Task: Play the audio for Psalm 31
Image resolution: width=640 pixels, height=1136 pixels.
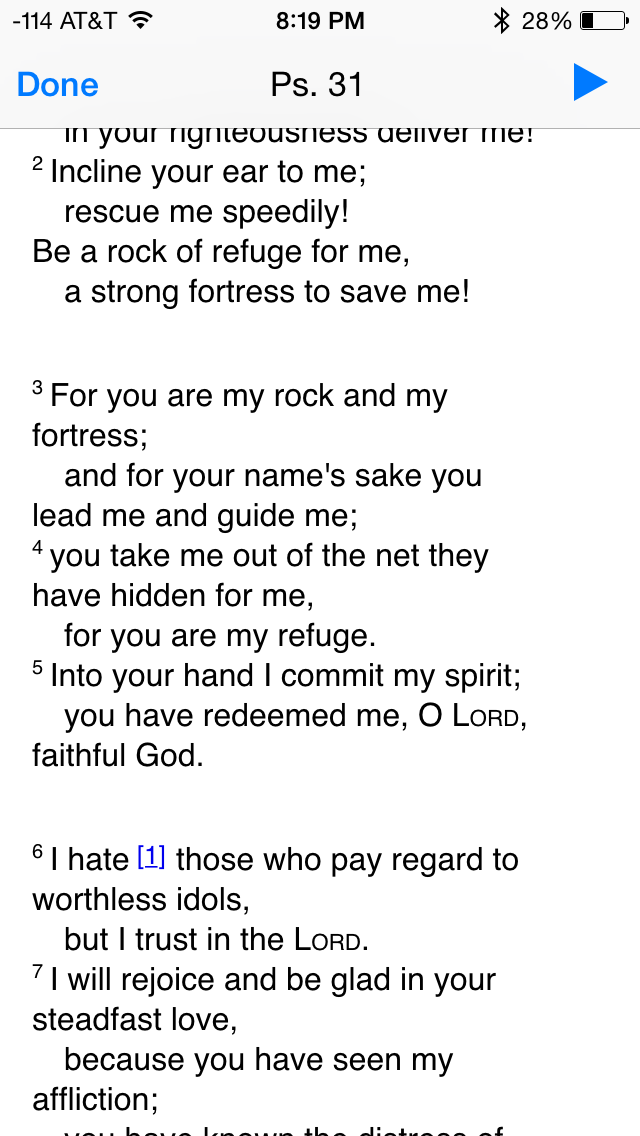Action: [x=590, y=82]
